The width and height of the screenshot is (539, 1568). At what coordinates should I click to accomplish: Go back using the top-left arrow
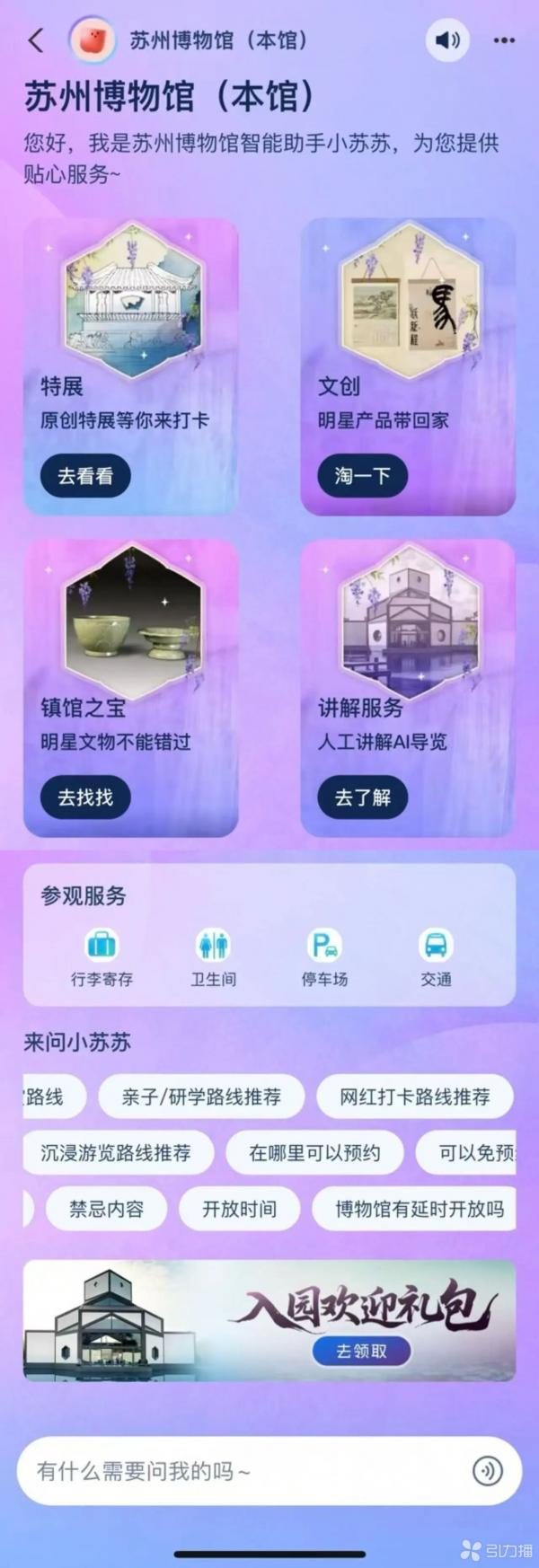[x=36, y=40]
